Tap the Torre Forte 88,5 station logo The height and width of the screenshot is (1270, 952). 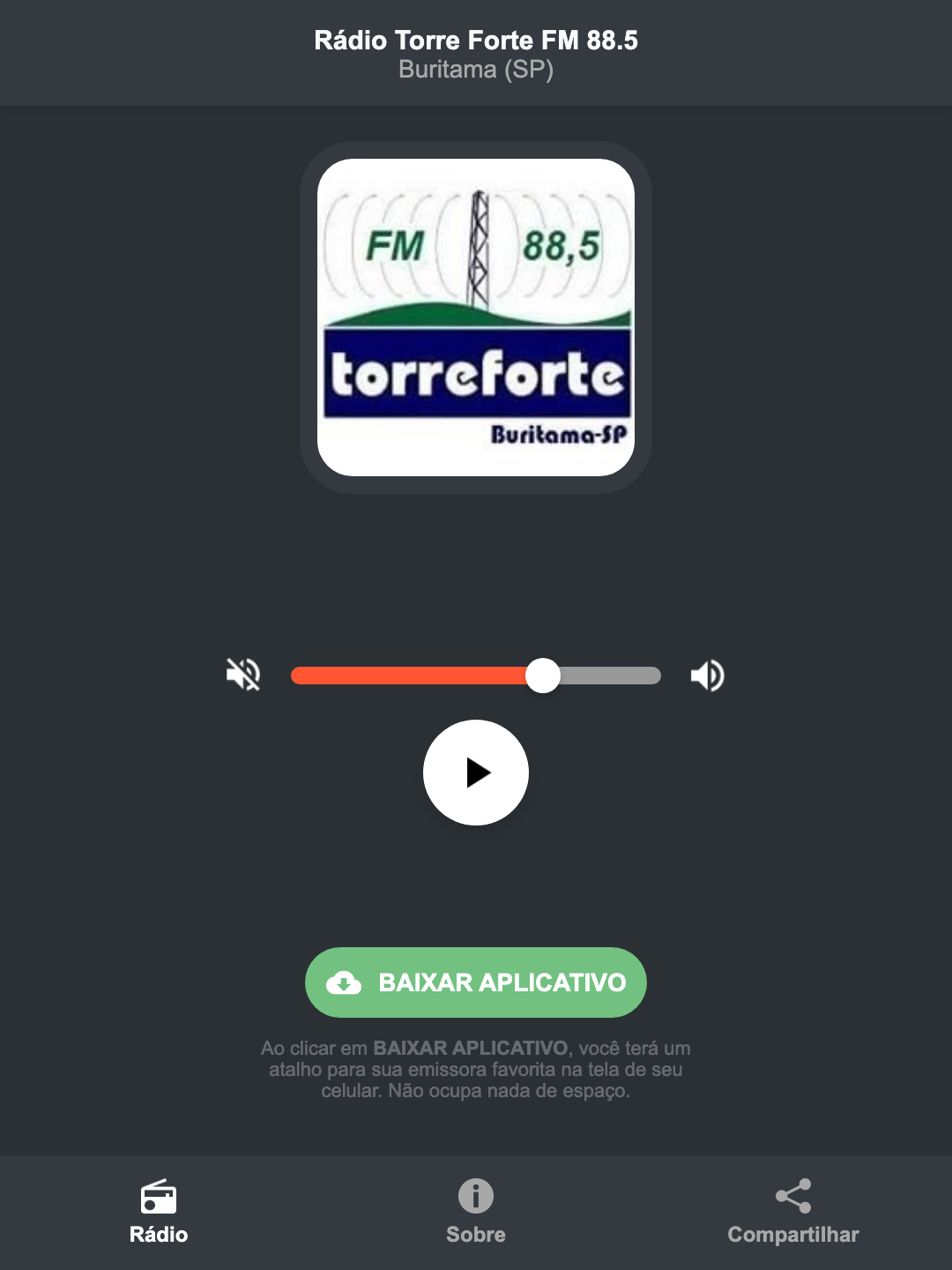(475, 315)
